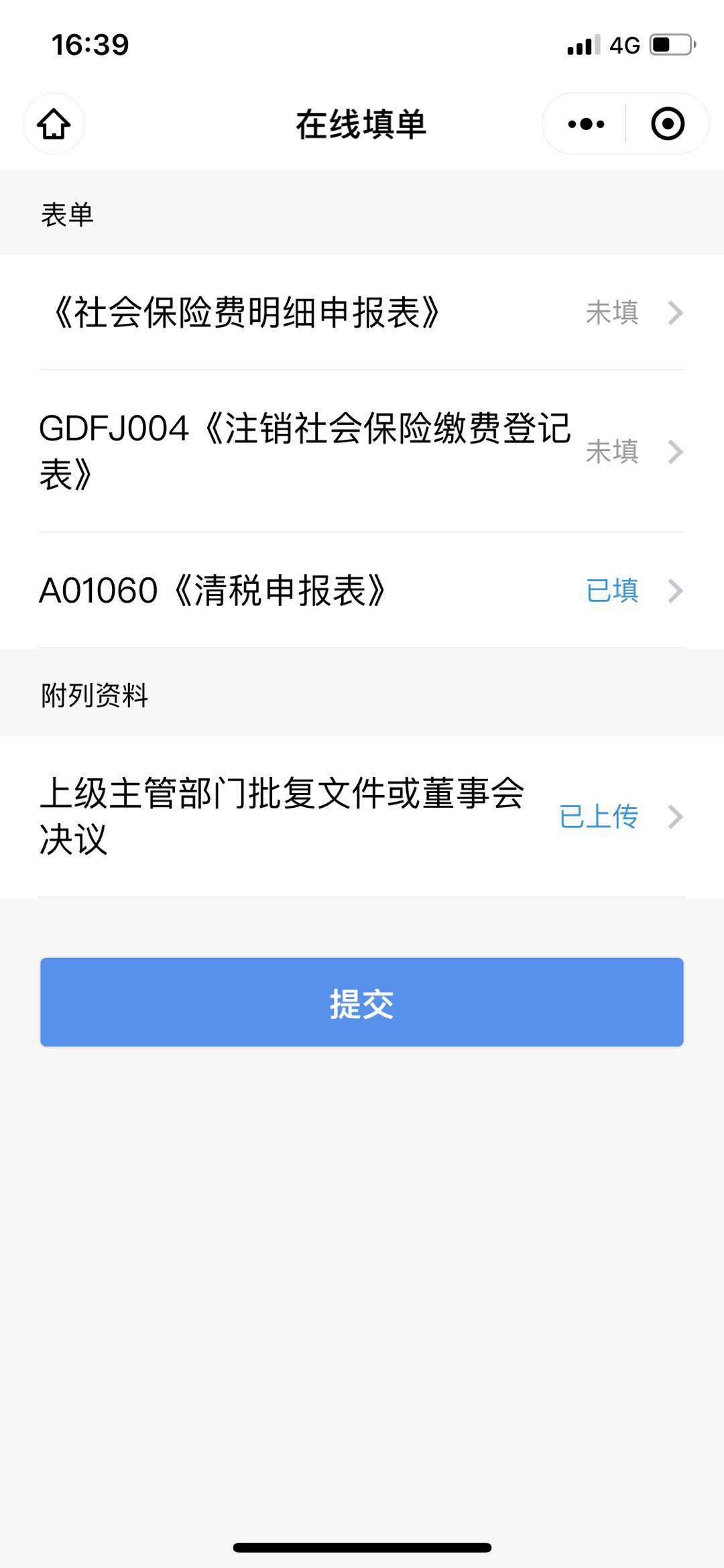Go to the mini program home page

[54, 124]
